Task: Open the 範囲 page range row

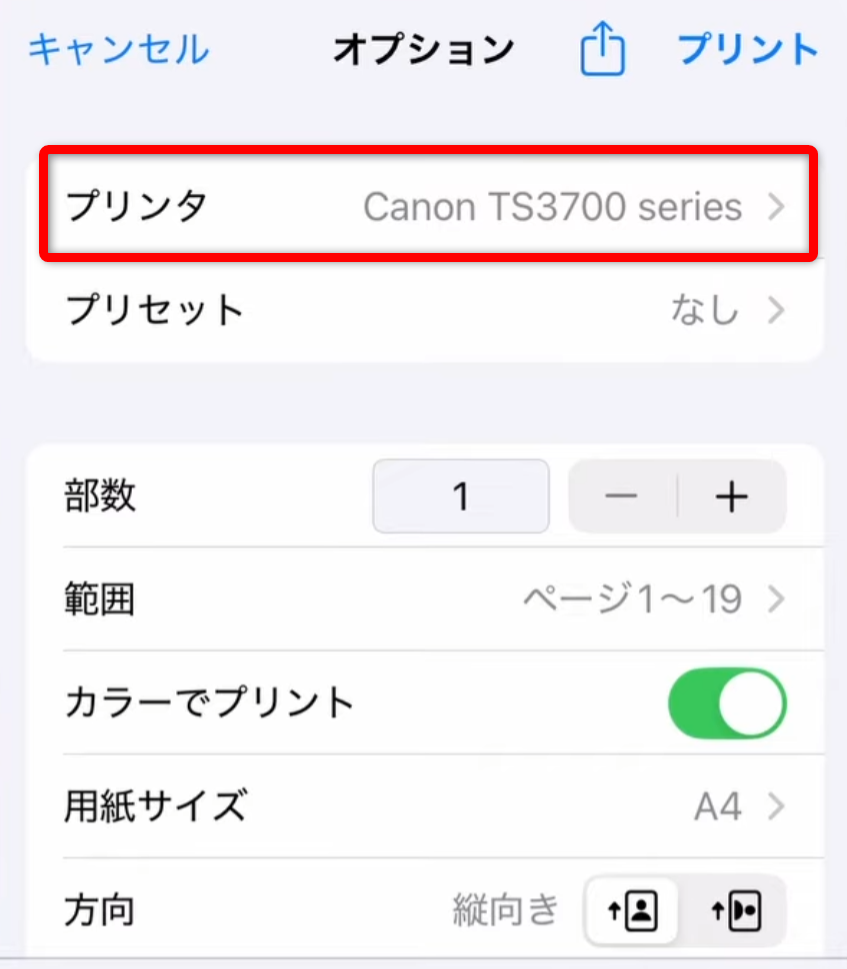Action: pos(424,599)
